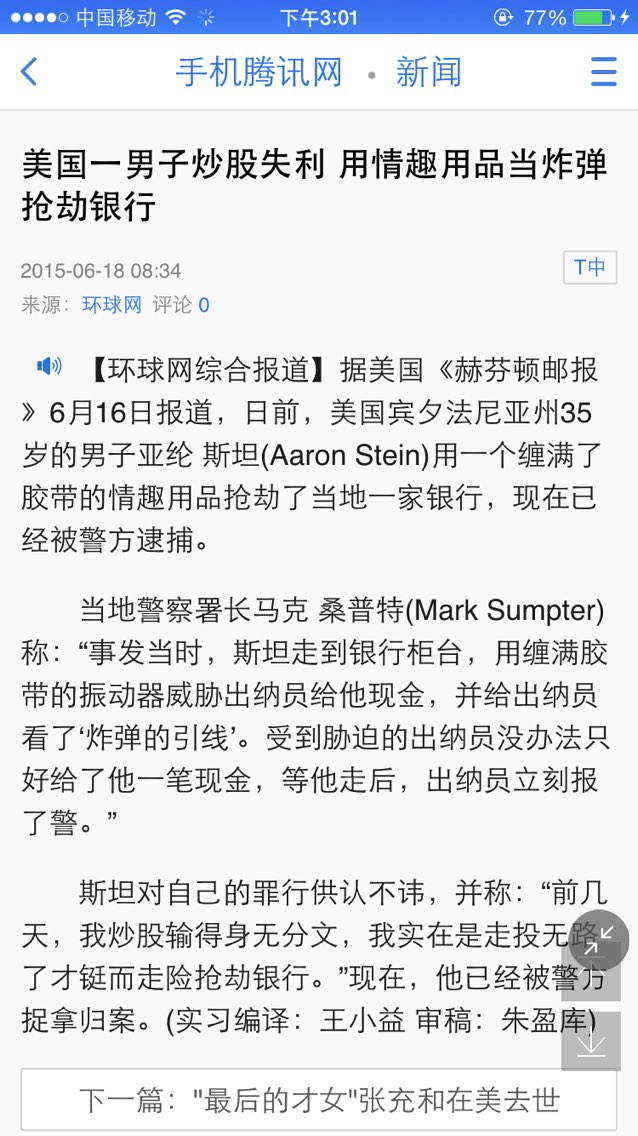Open the 新闻 section link in the header
The image size is (638, 1136).
click(429, 72)
